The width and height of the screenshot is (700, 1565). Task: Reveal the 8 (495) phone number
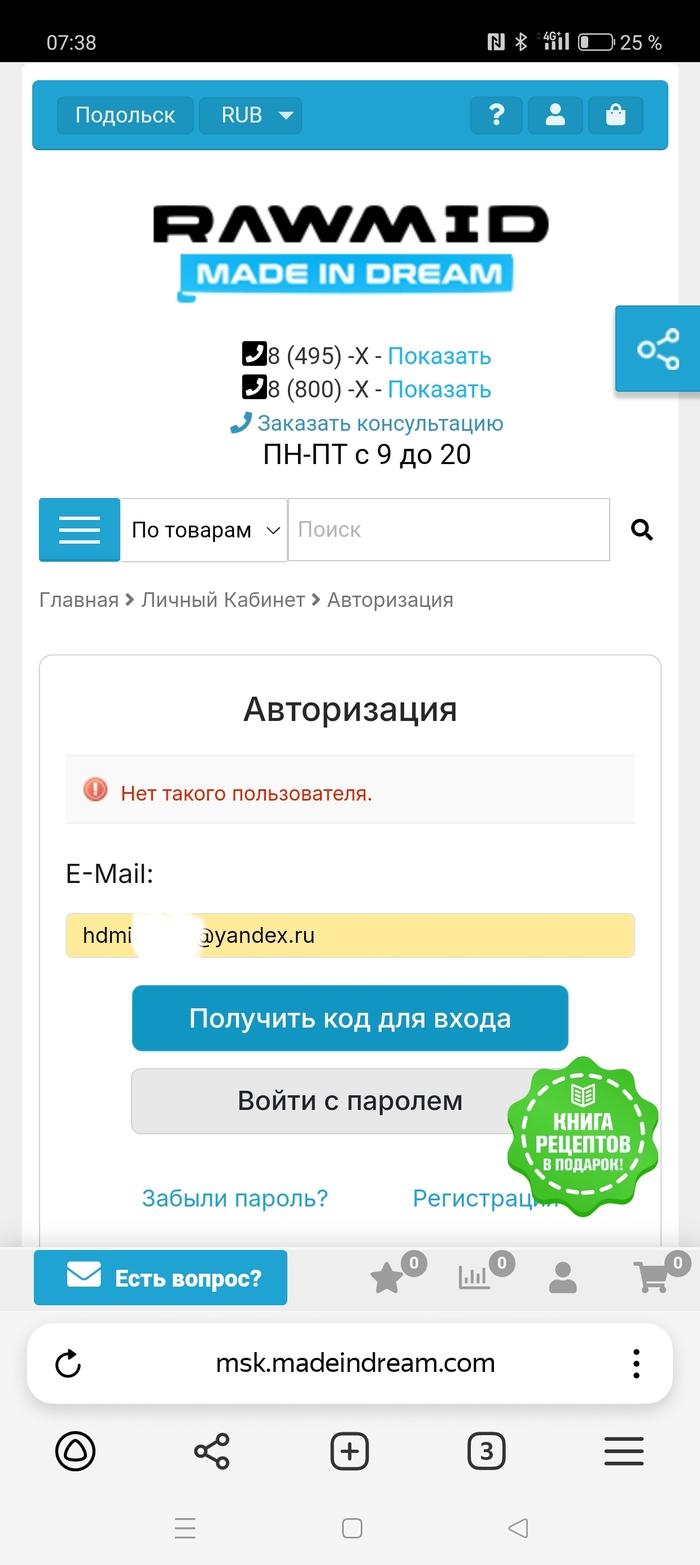coord(439,356)
